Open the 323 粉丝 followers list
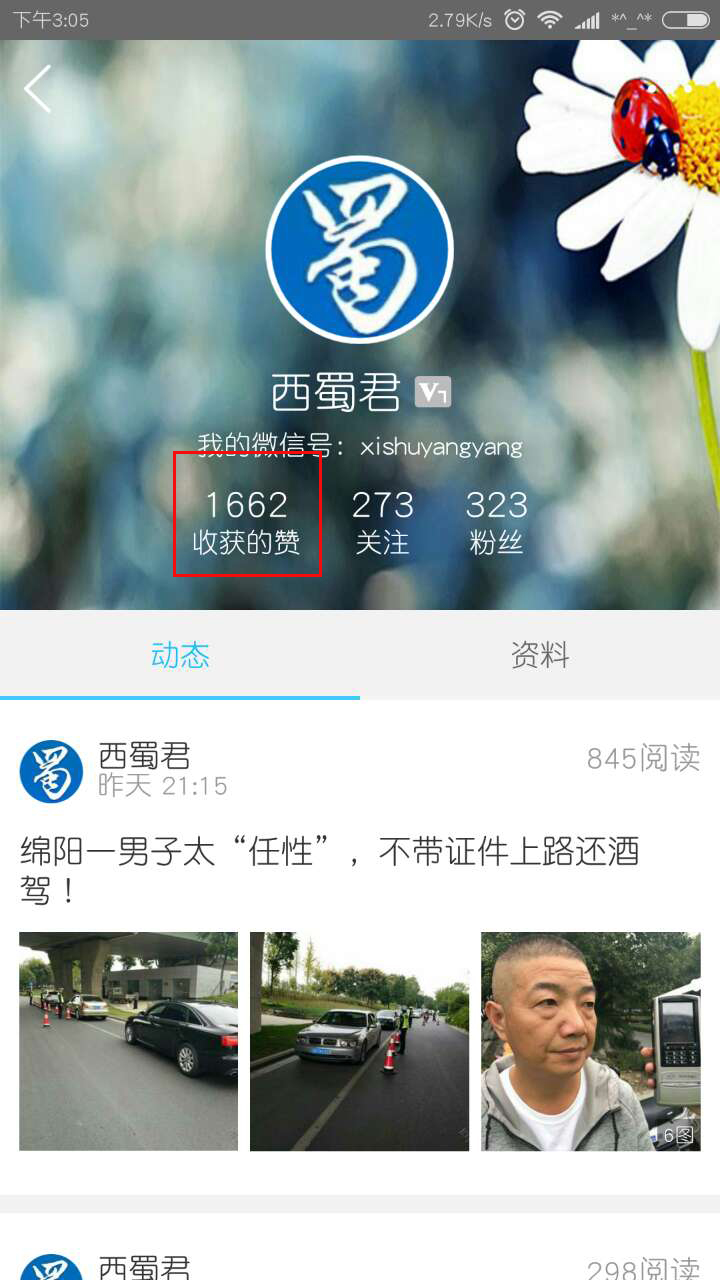This screenshot has width=720, height=1280. 496,520
